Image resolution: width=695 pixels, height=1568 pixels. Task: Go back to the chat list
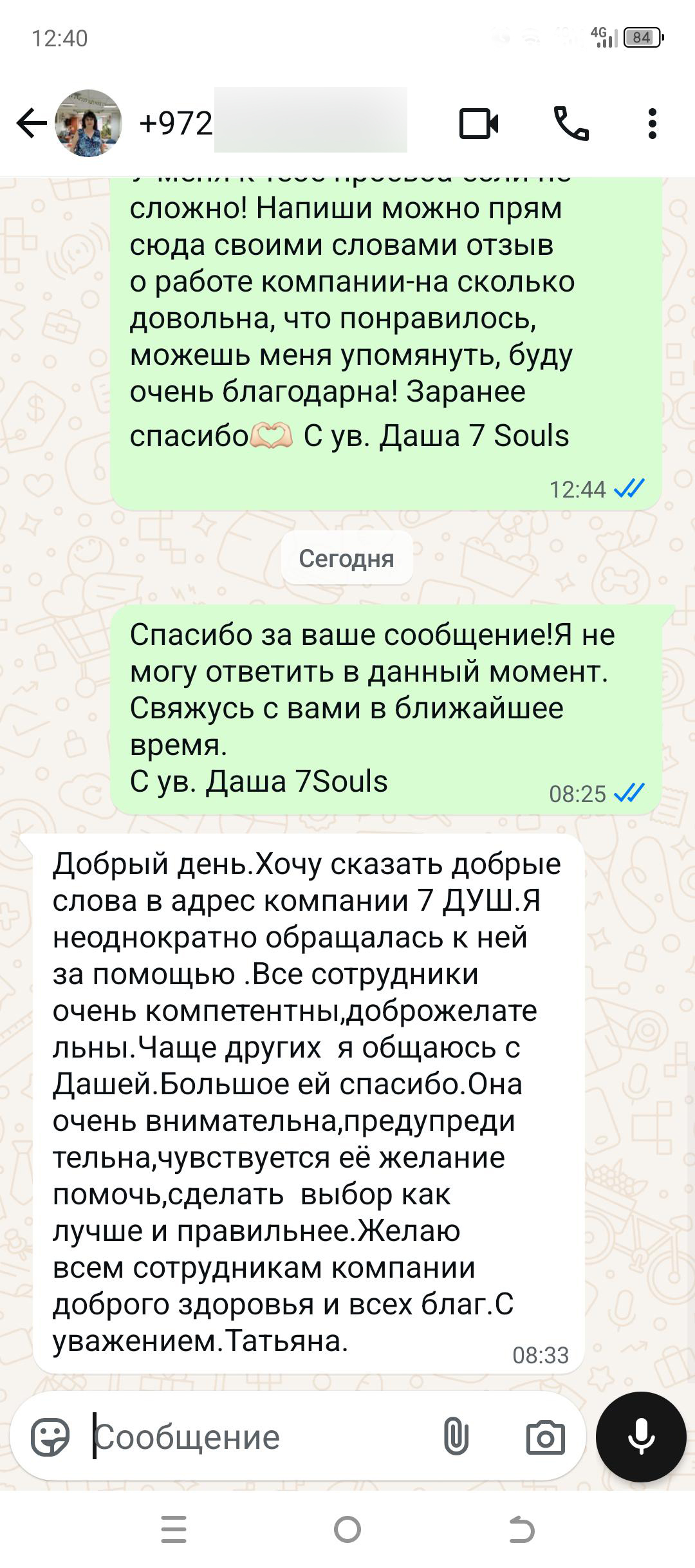(32, 123)
